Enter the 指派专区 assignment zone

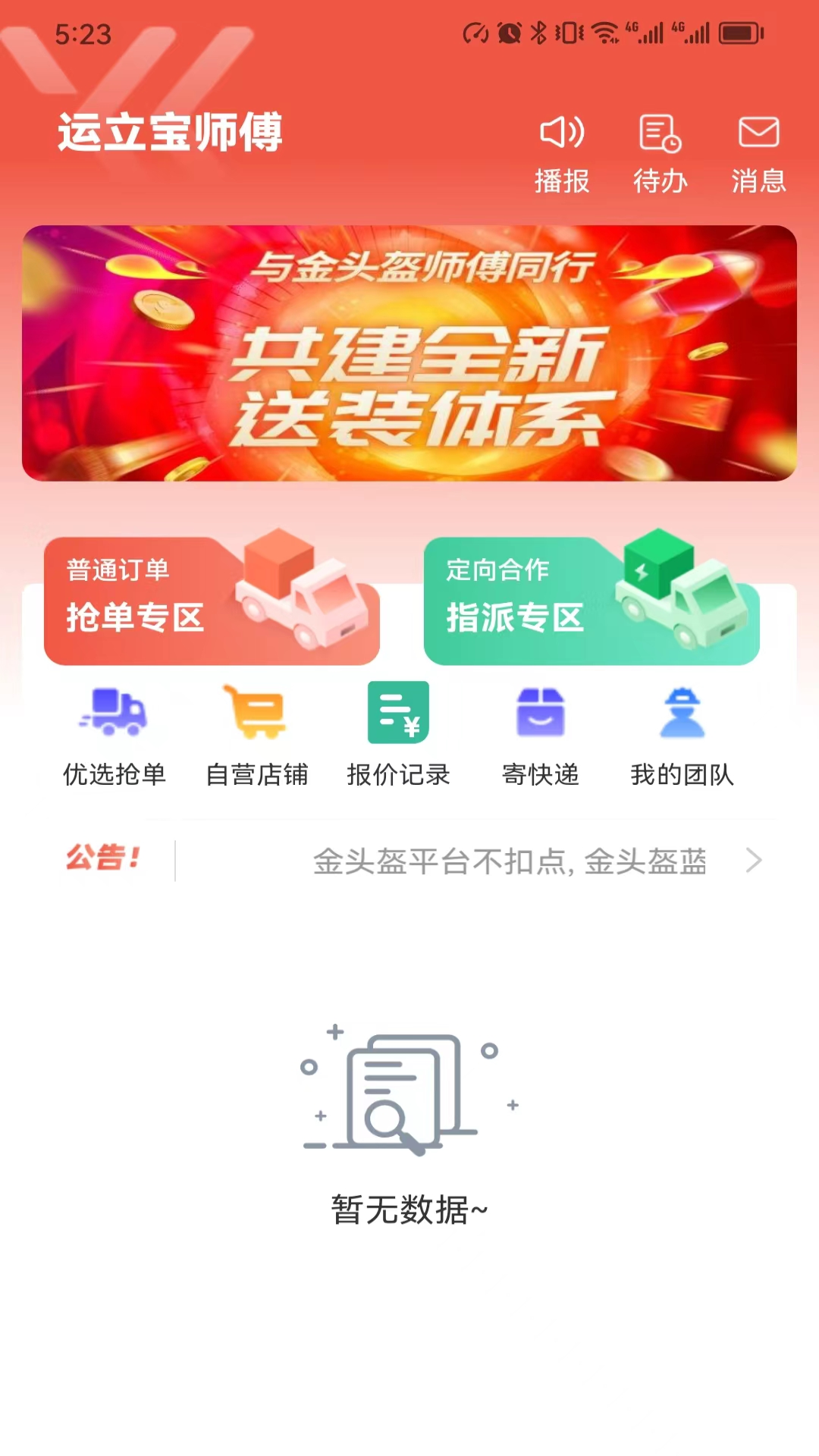[514, 617]
